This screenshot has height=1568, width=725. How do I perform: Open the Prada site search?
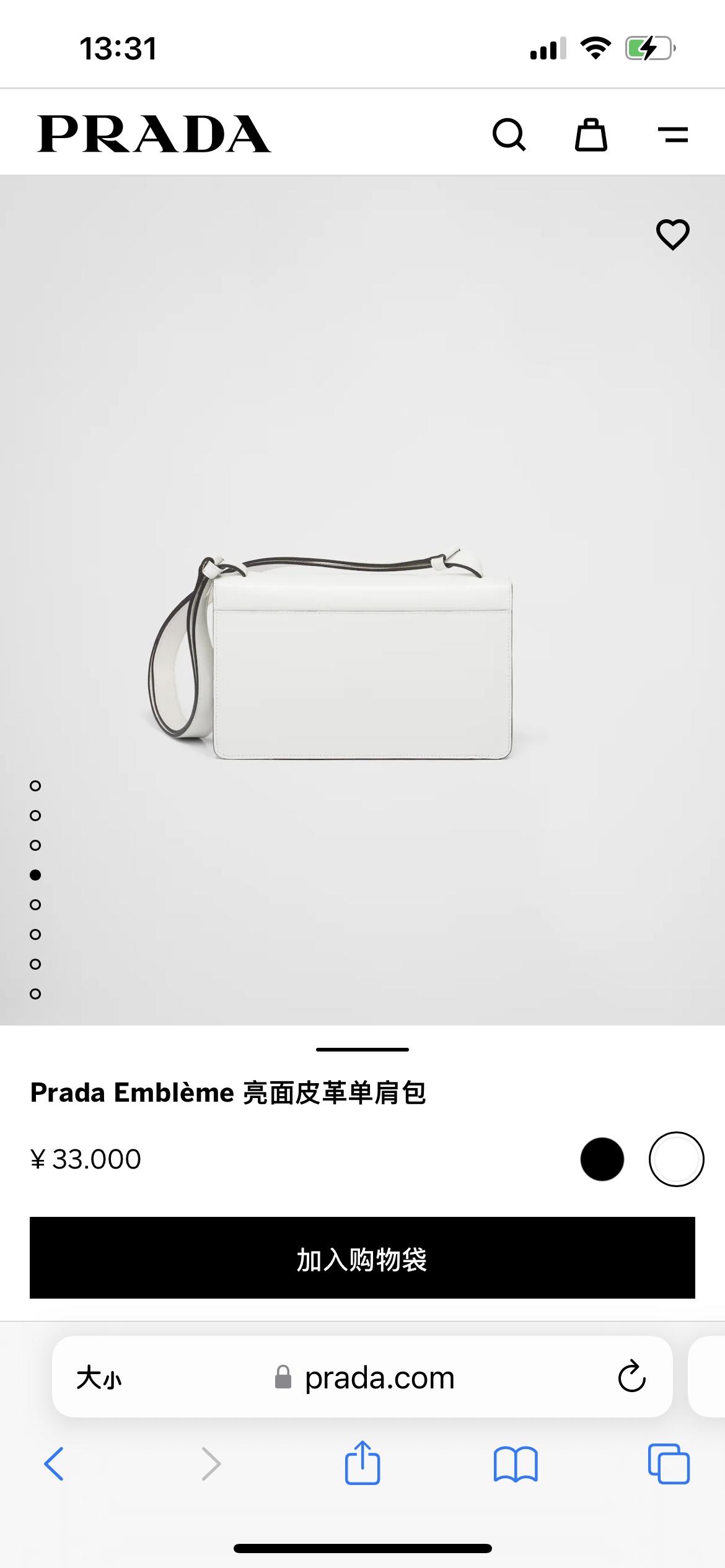[x=509, y=134]
